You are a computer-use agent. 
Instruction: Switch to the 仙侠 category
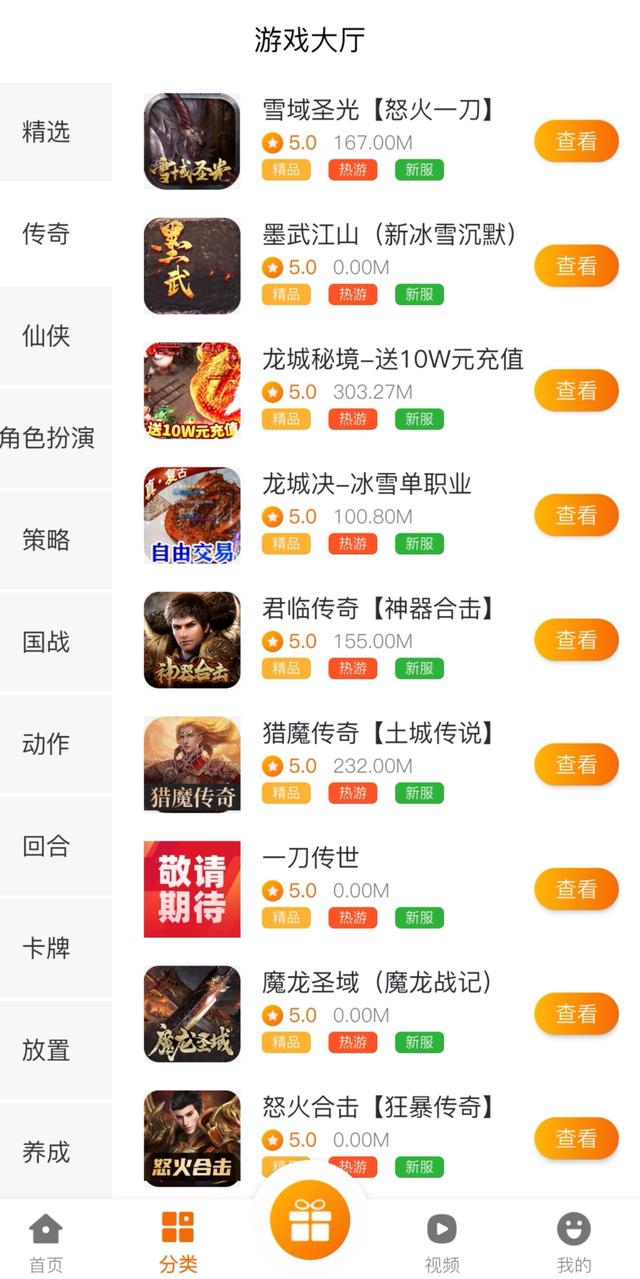point(46,336)
